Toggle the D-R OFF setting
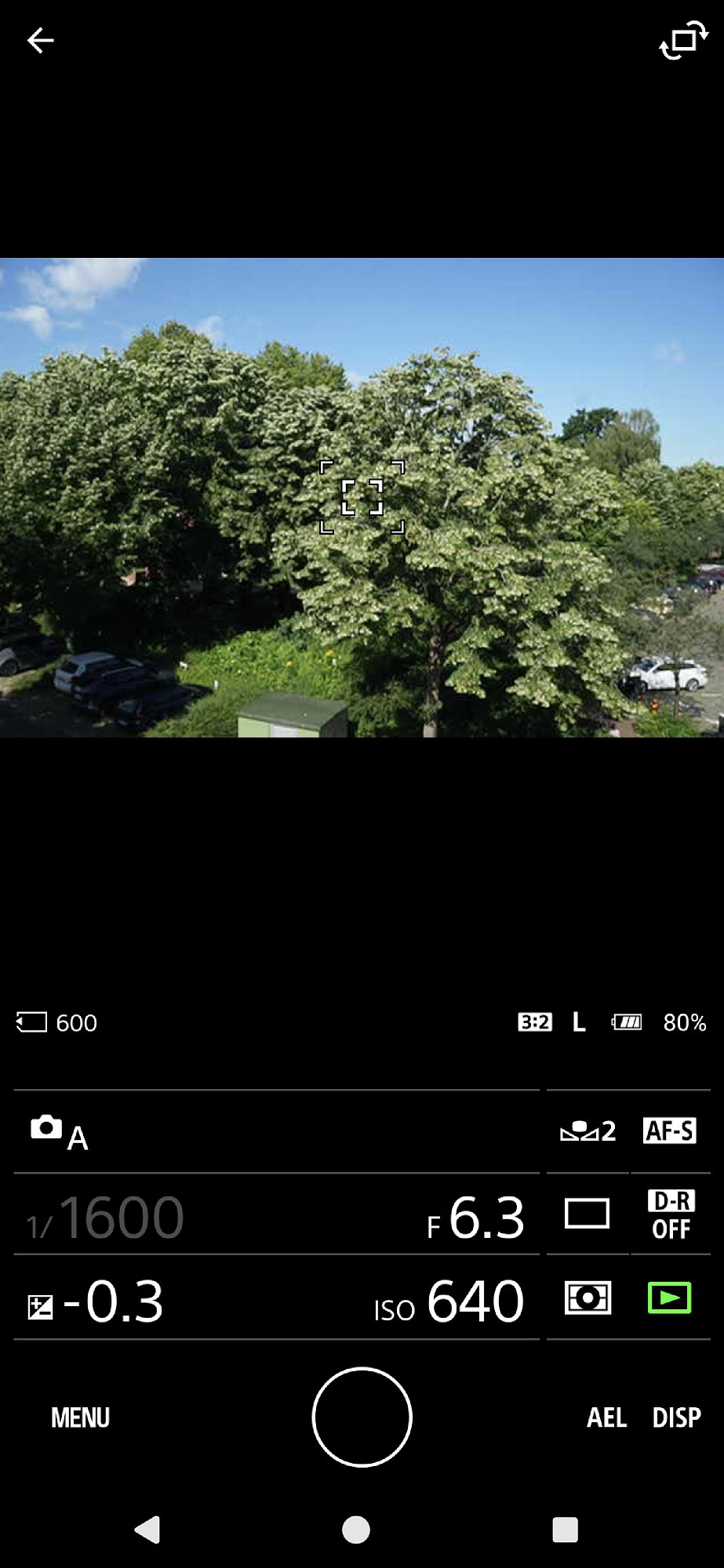This screenshot has width=724, height=1568. point(671,1214)
